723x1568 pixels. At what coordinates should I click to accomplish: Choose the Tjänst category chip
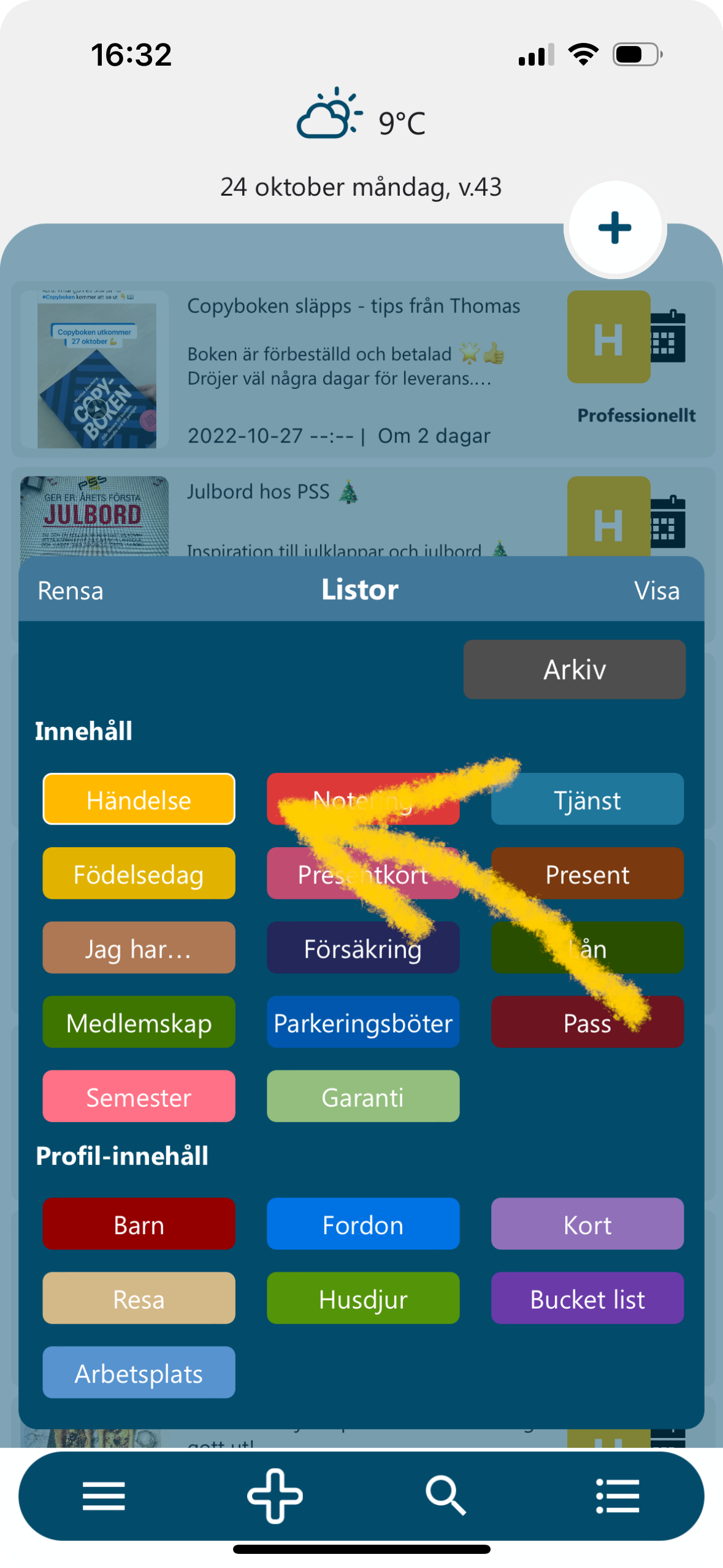587,799
